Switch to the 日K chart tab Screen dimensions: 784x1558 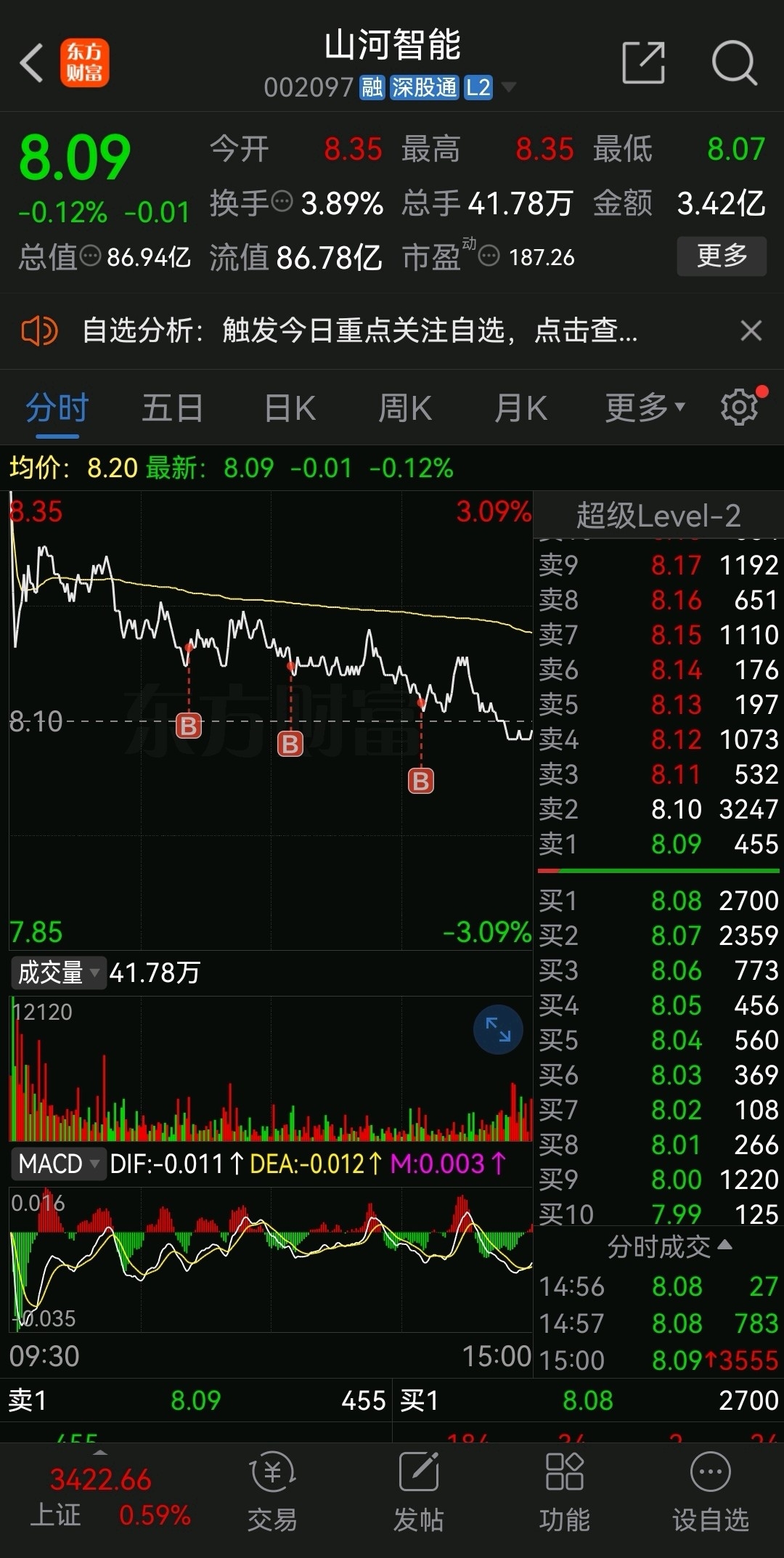click(290, 408)
